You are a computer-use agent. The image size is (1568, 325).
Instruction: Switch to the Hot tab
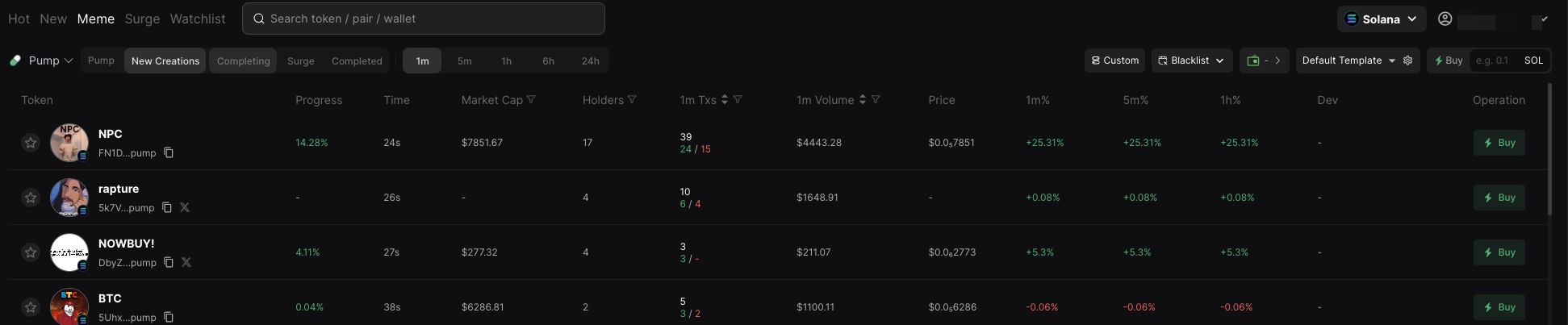tap(19, 19)
